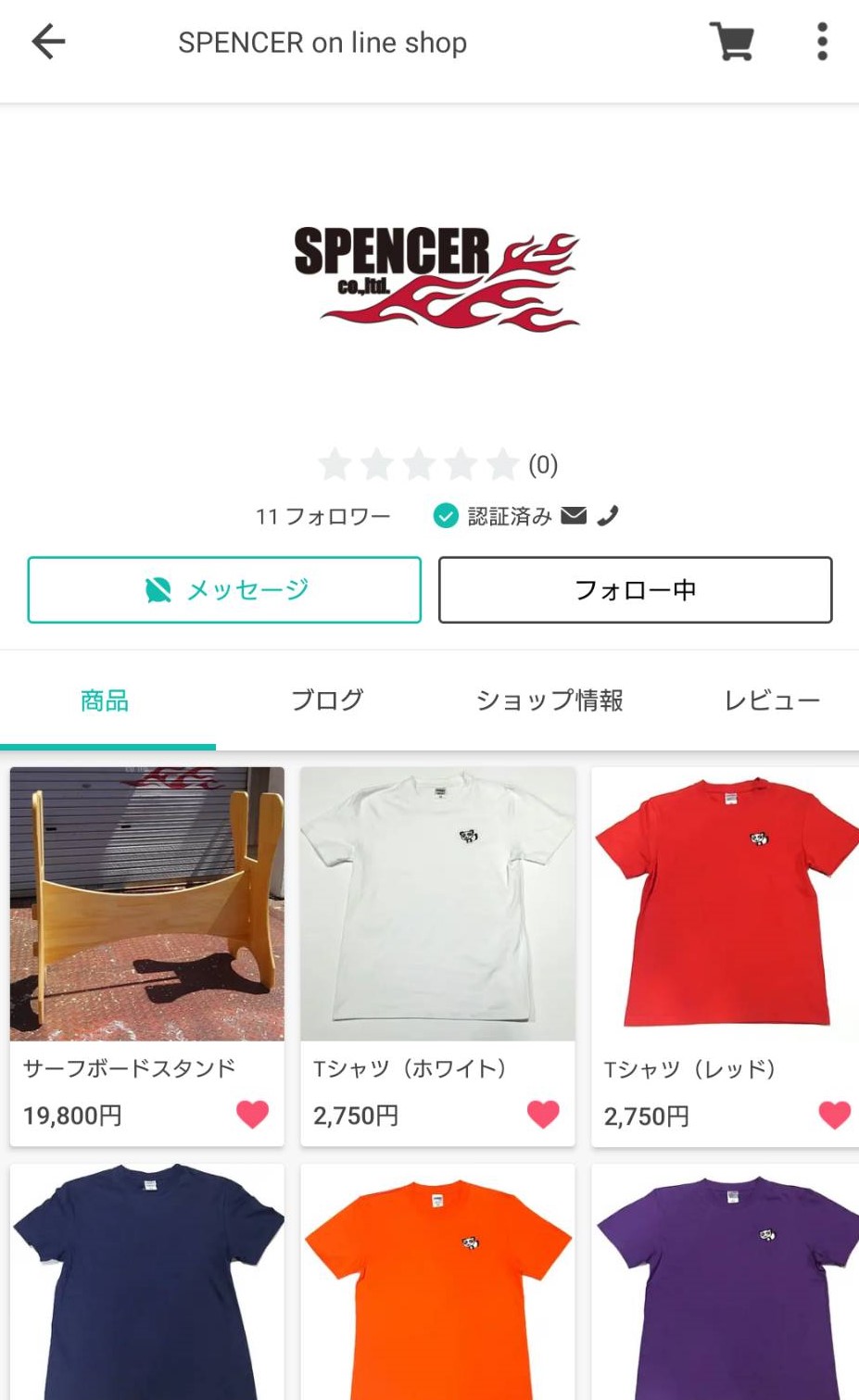Viewport: 859px width, 1400px height.
Task: Open the Tシャツ（ホワイト） product
Action: 437,904
